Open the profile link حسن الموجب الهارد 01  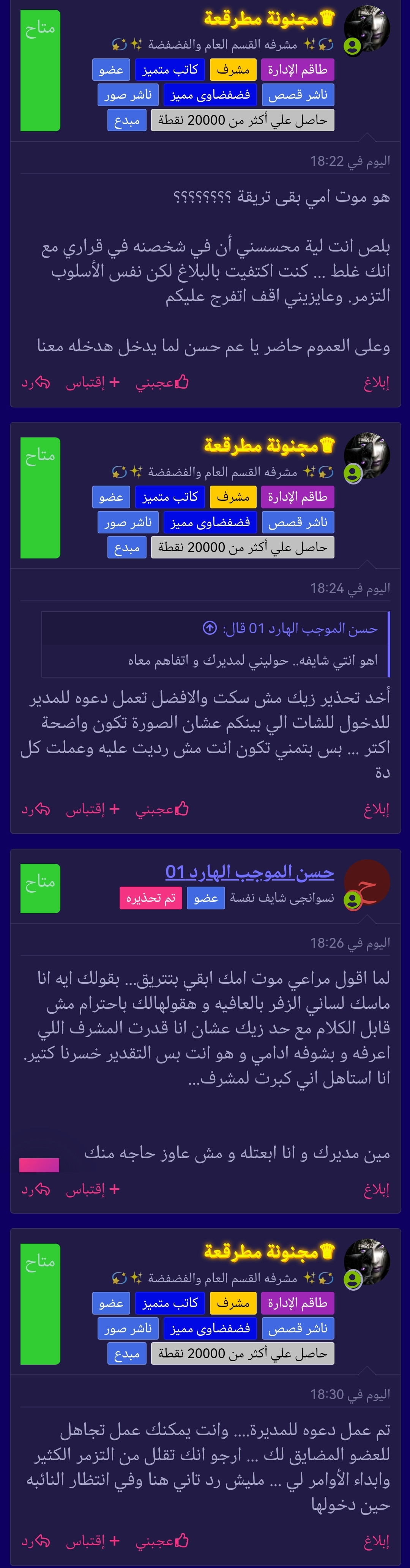[250, 872]
